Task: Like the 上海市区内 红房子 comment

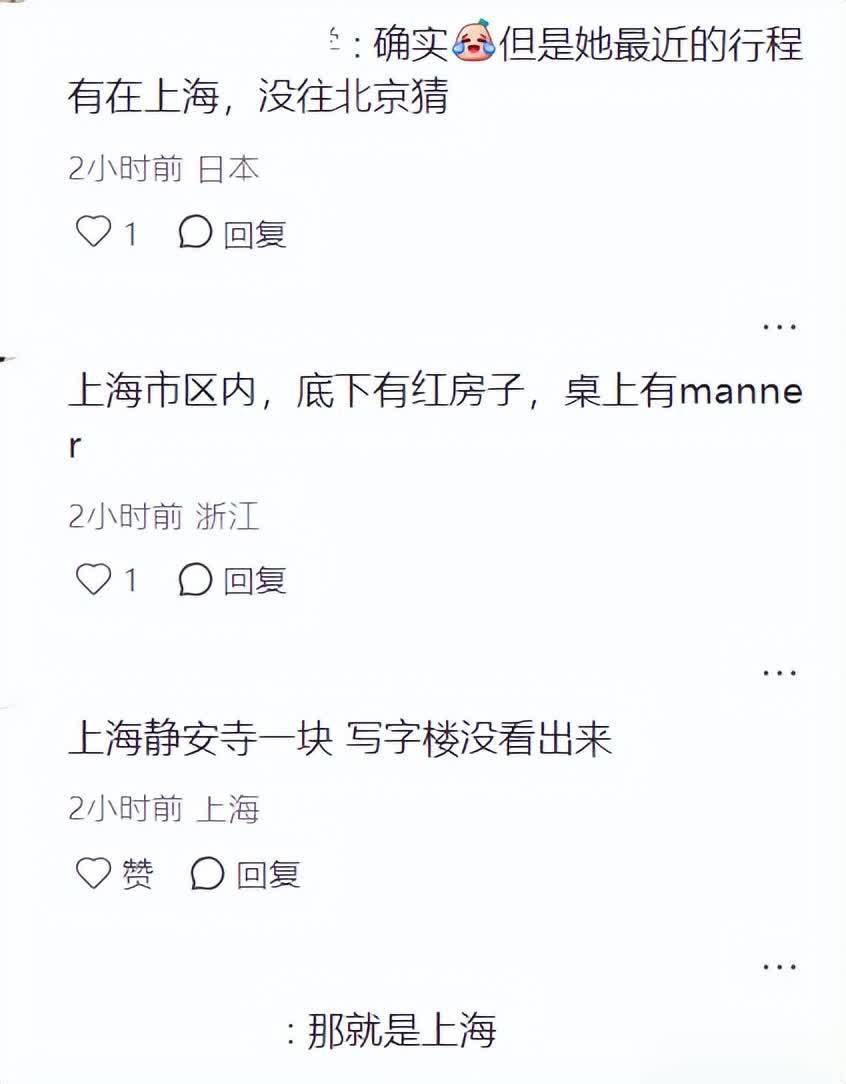Action: (x=94, y=579)
